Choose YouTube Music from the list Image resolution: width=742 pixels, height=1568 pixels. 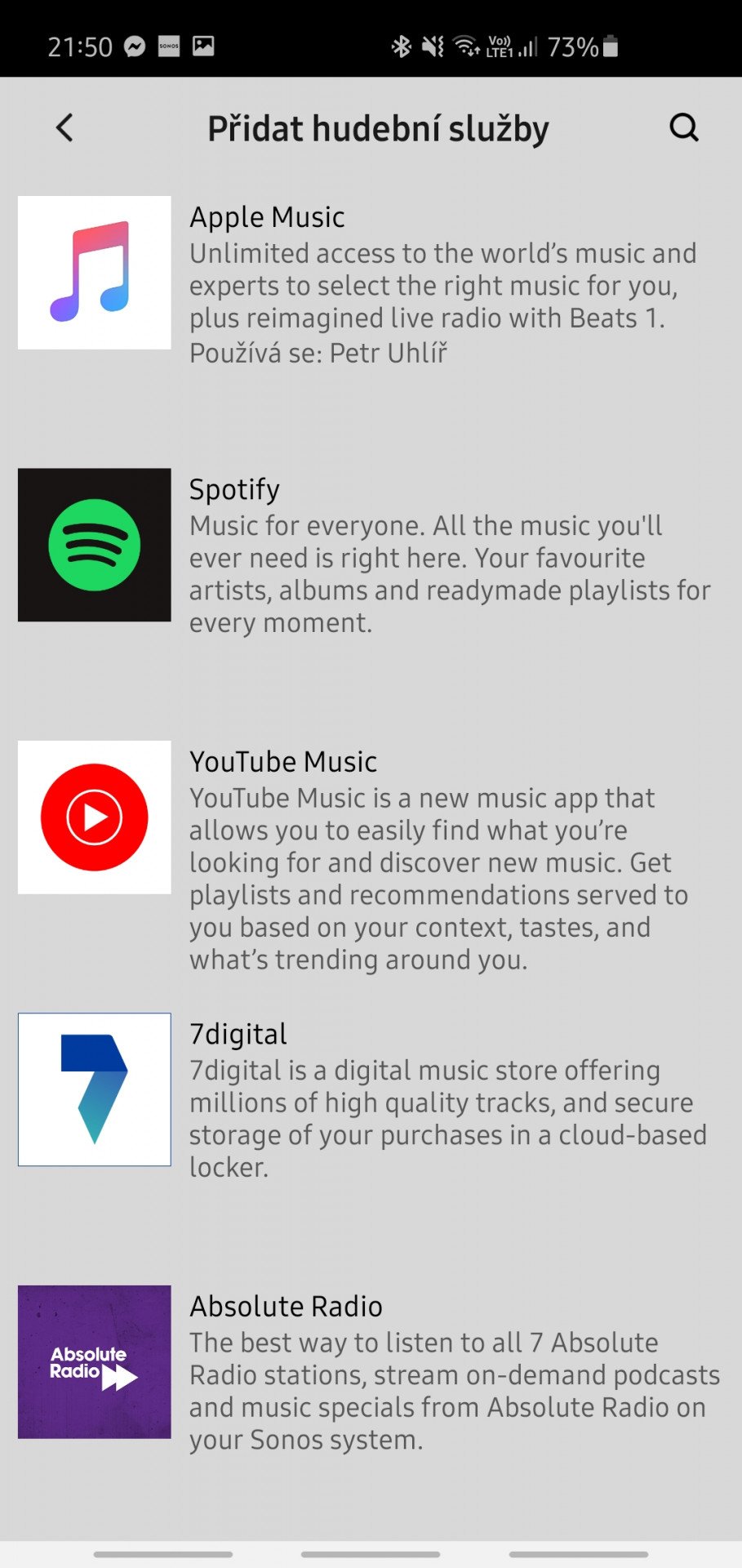click(x=371, y=857)
